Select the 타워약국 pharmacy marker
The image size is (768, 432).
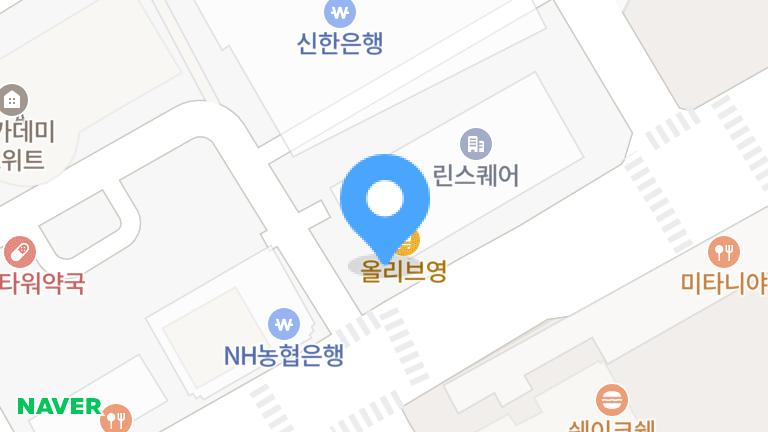pyautogui.click(x=20, y=252)
